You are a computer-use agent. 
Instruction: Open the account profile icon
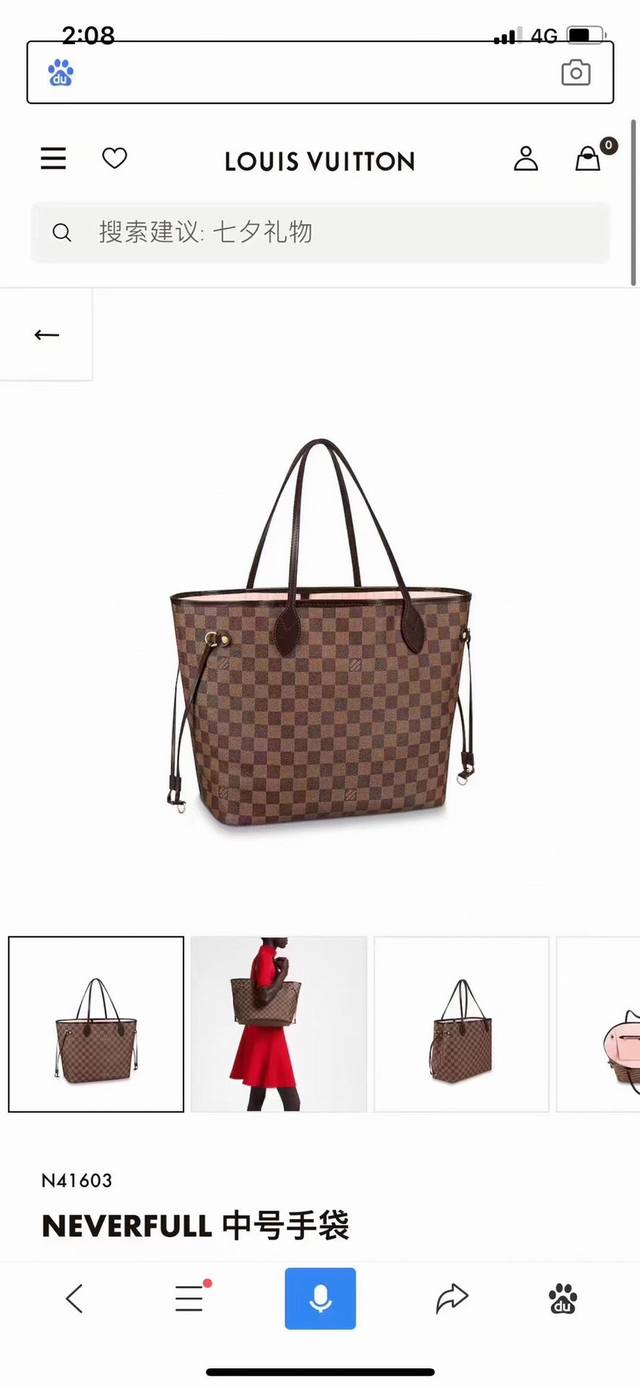pos(526,158)
